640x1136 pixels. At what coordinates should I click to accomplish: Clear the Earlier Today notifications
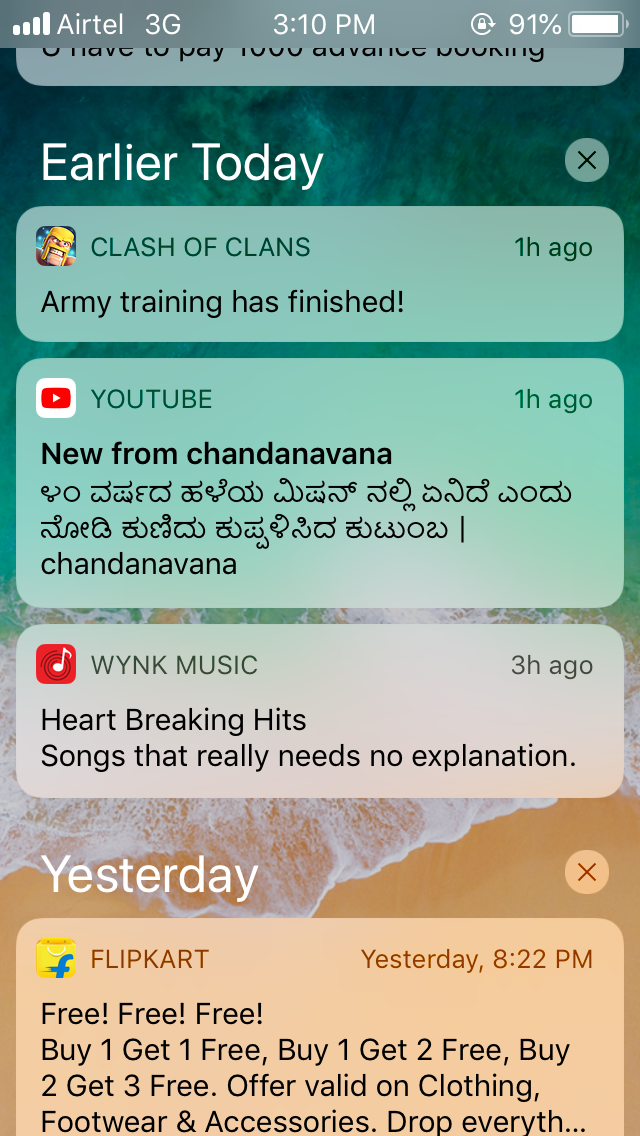(x=587, y=160)
